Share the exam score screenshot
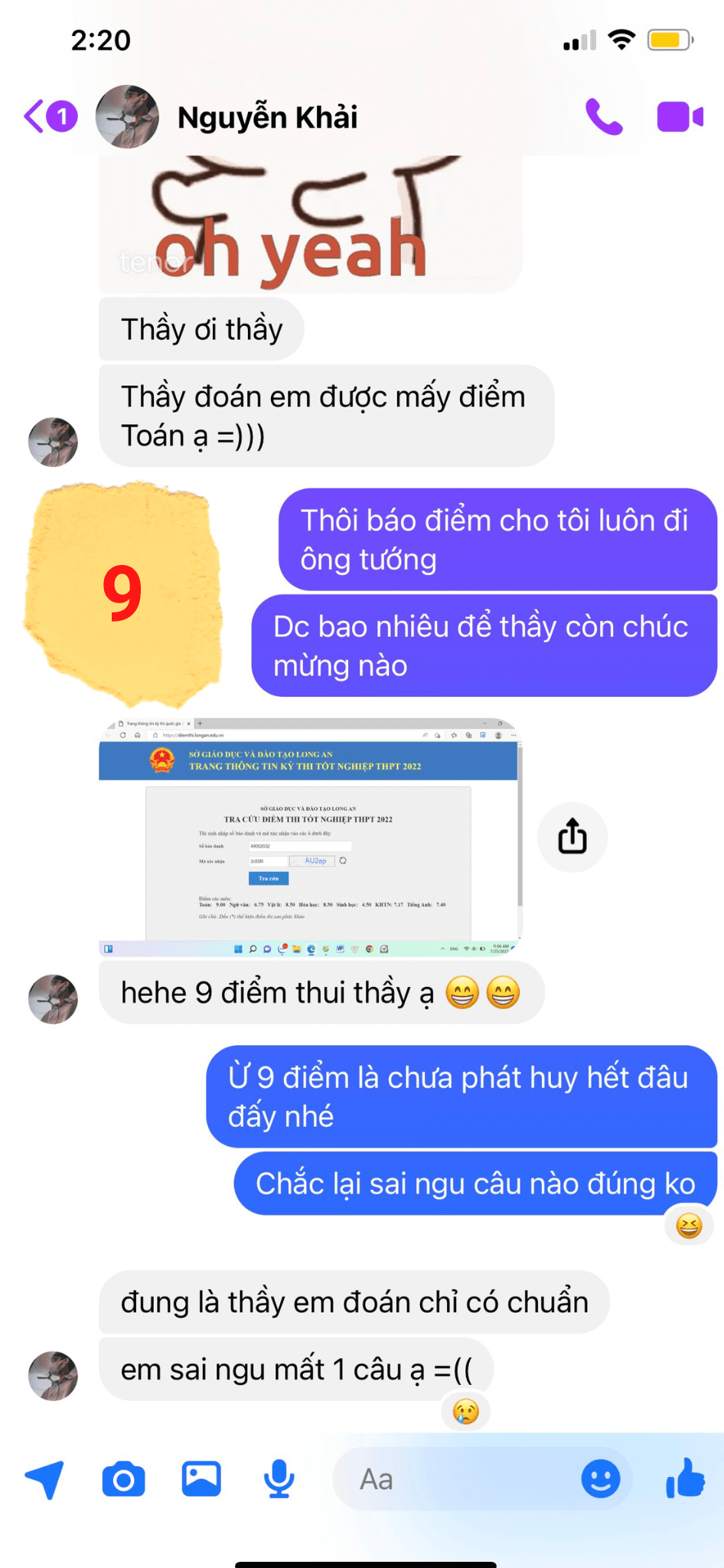Viewport: 724px width, 1568px height. coord(572,836)
